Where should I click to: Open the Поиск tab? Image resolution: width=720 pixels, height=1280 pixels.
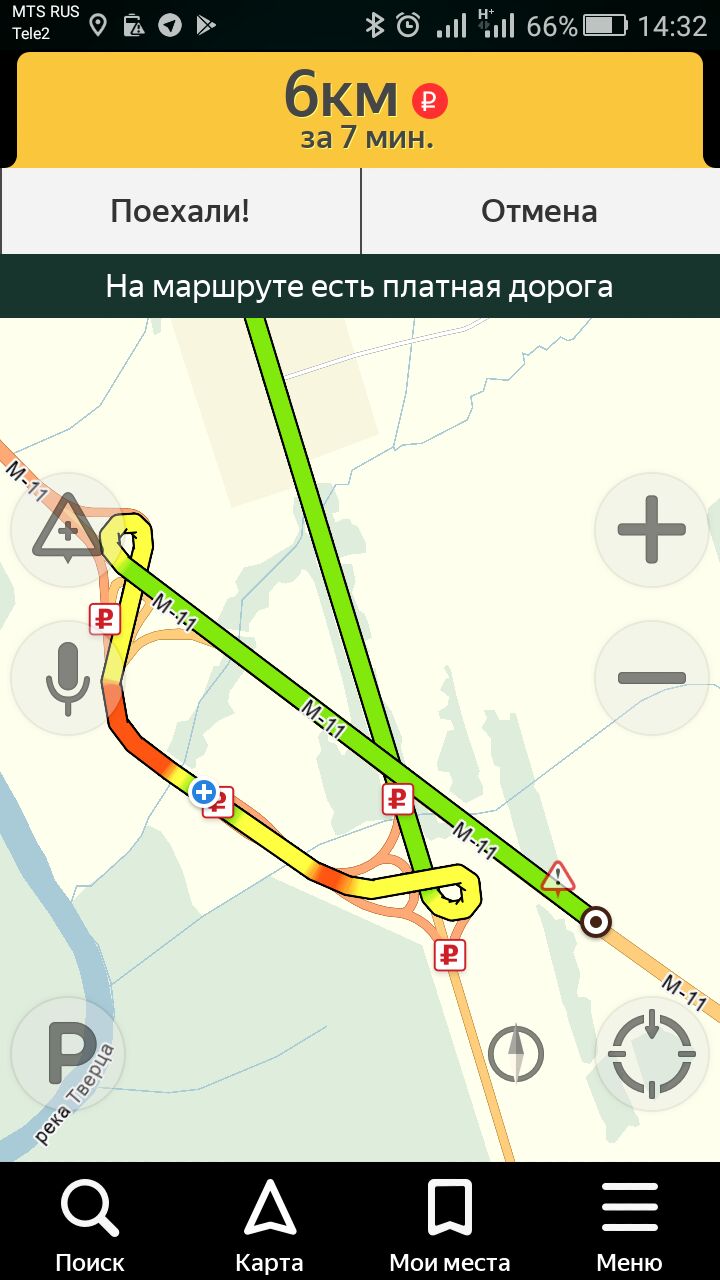point(90,1226)
